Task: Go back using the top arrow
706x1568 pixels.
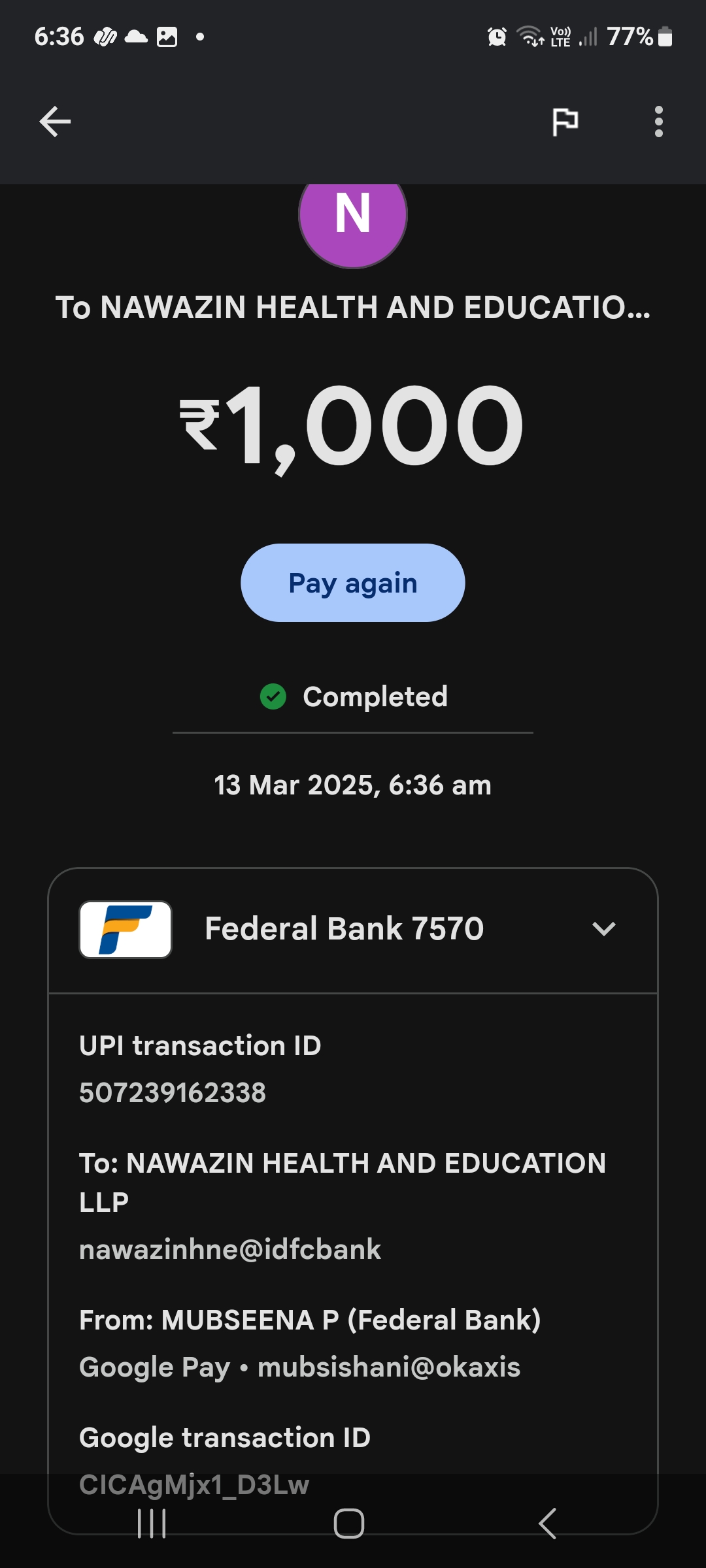Action: pyautogui.click(x=55, y=122)
